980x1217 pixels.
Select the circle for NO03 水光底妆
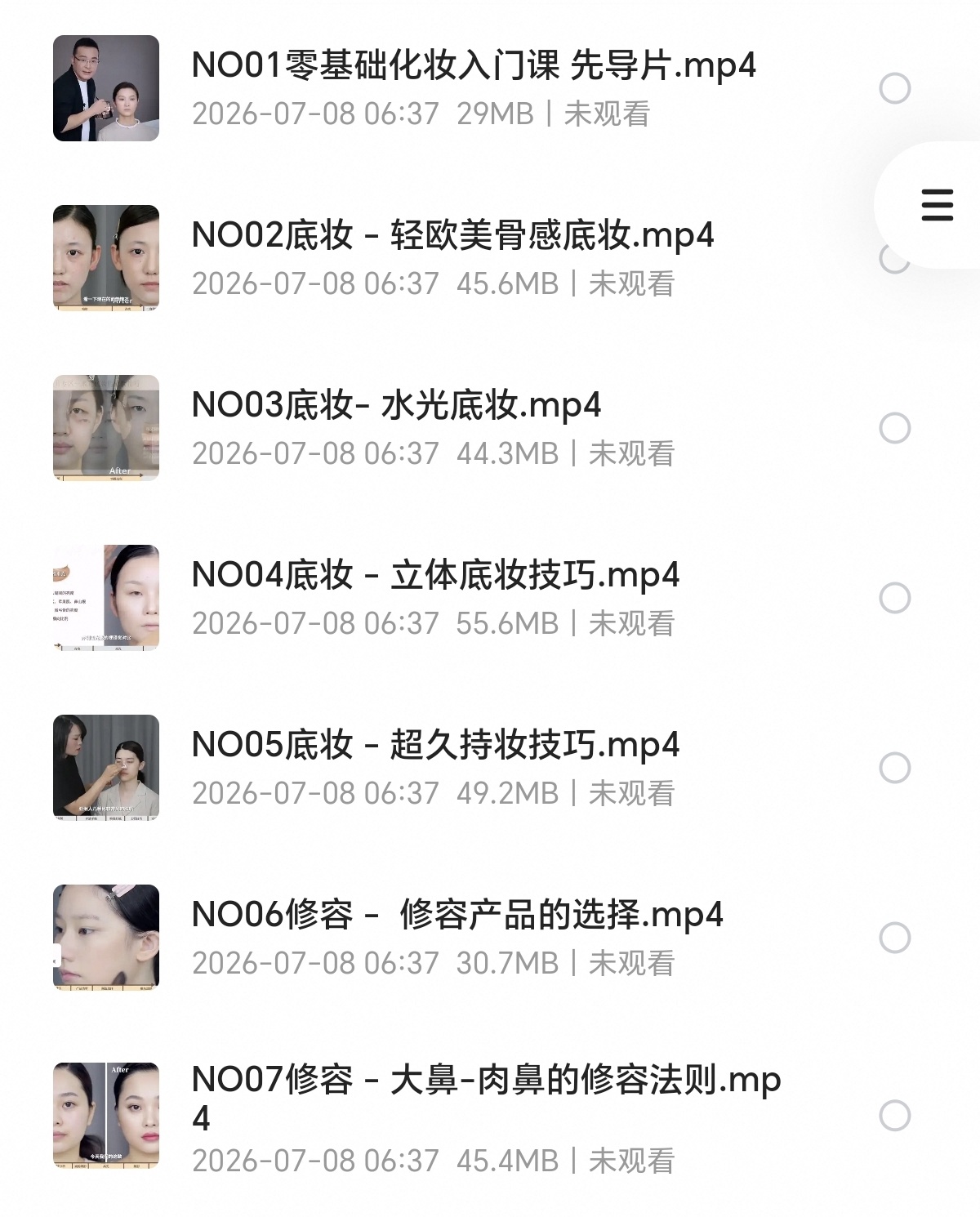[x=895, y=428]
